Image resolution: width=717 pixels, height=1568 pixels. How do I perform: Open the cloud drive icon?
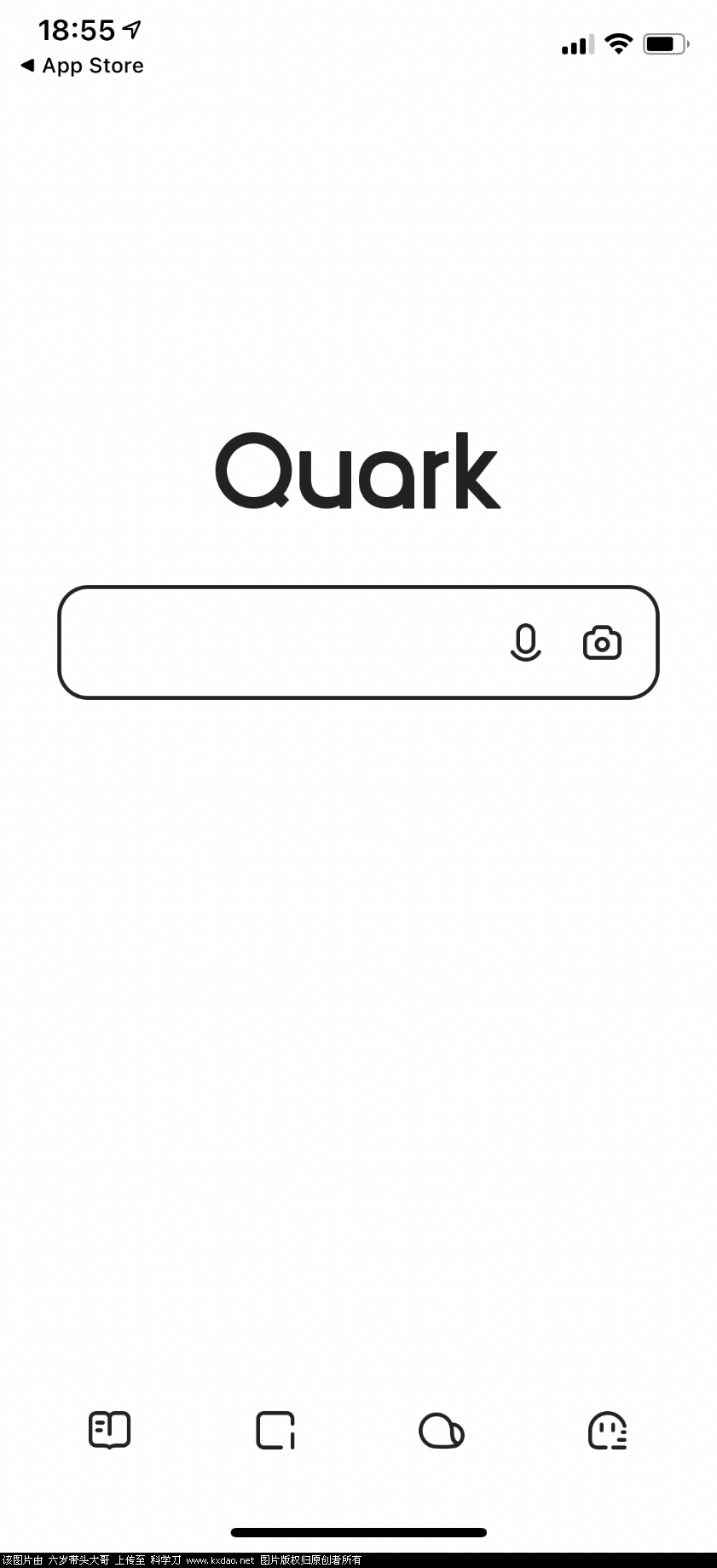pyautogui.click(x=441, y=1430)
